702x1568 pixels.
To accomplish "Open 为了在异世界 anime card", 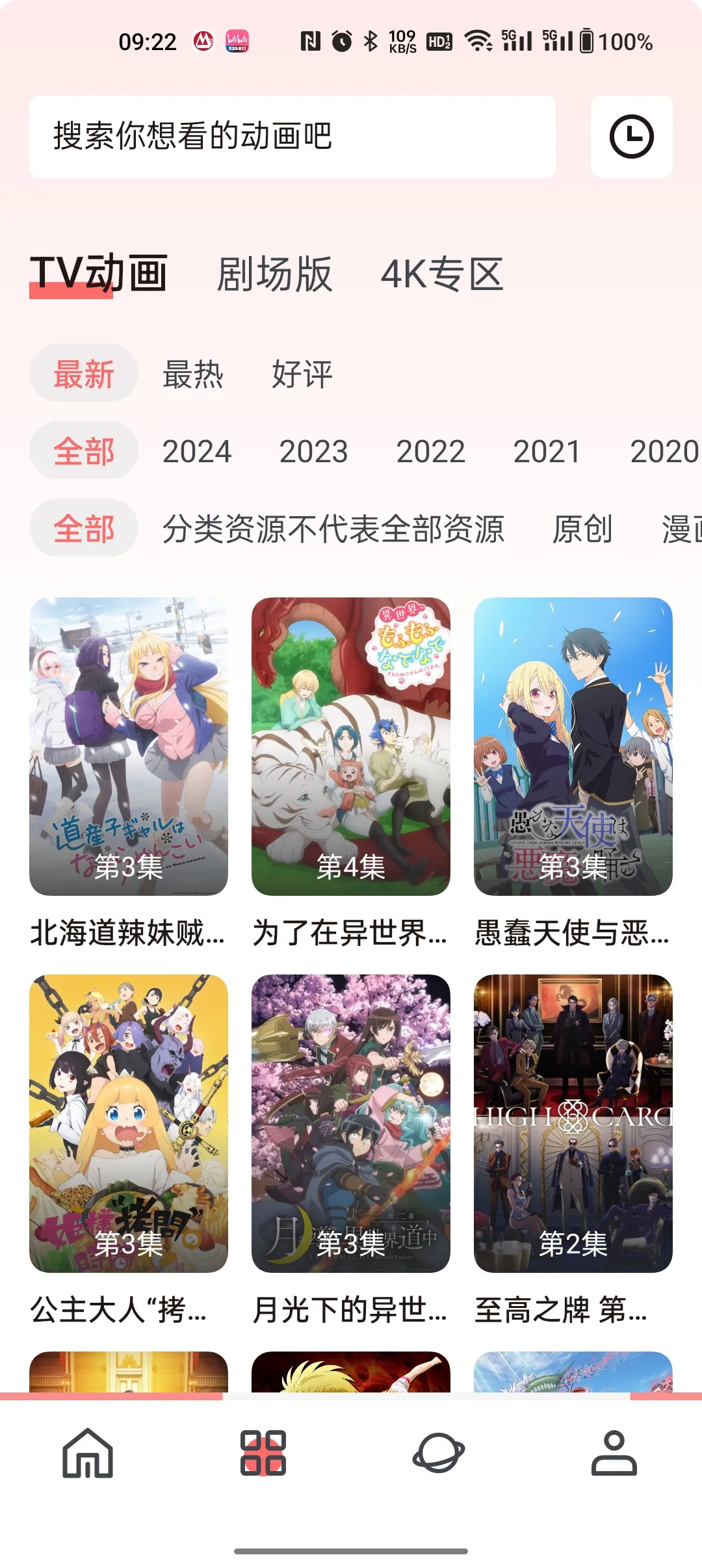I will [x=351, y=746].
